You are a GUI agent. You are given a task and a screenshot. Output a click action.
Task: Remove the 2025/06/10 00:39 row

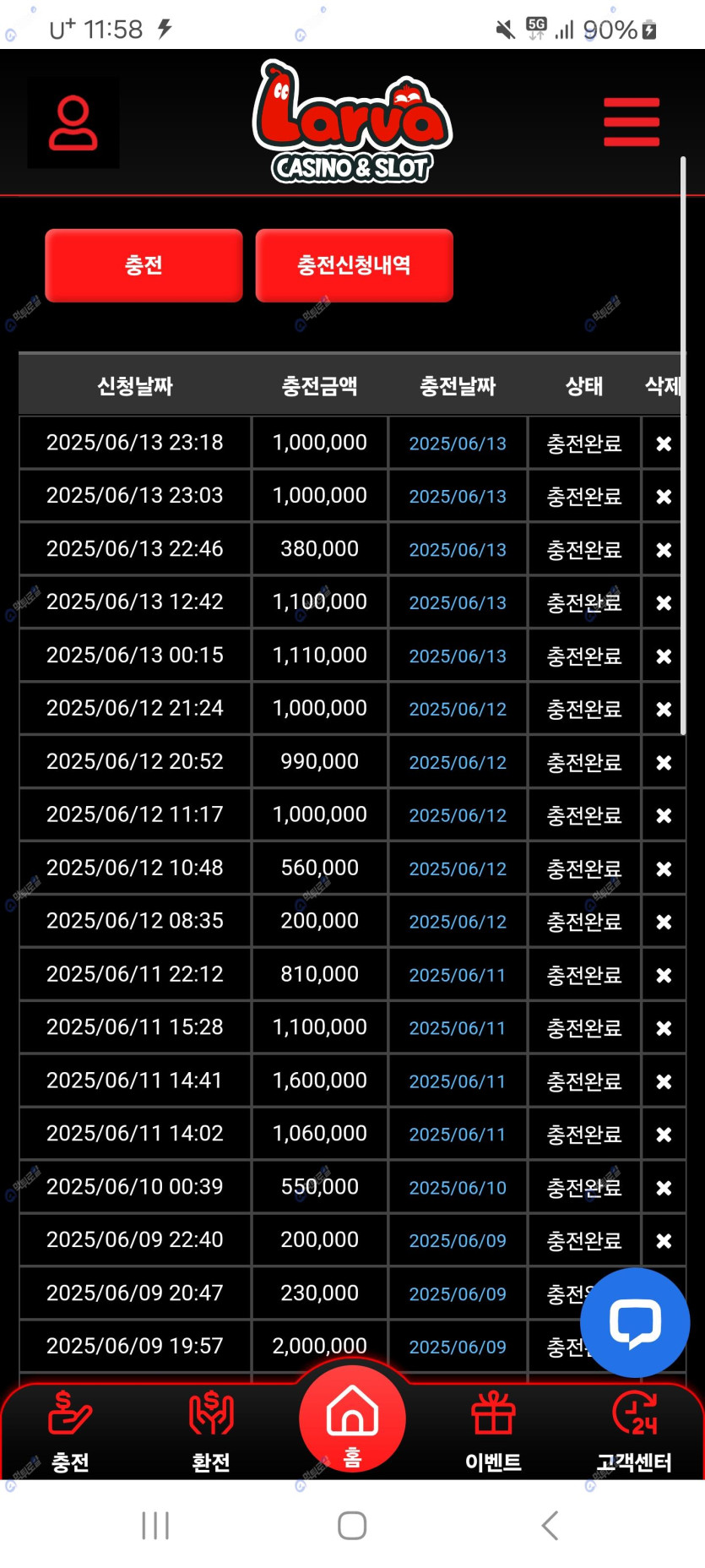coord(664,1188)
